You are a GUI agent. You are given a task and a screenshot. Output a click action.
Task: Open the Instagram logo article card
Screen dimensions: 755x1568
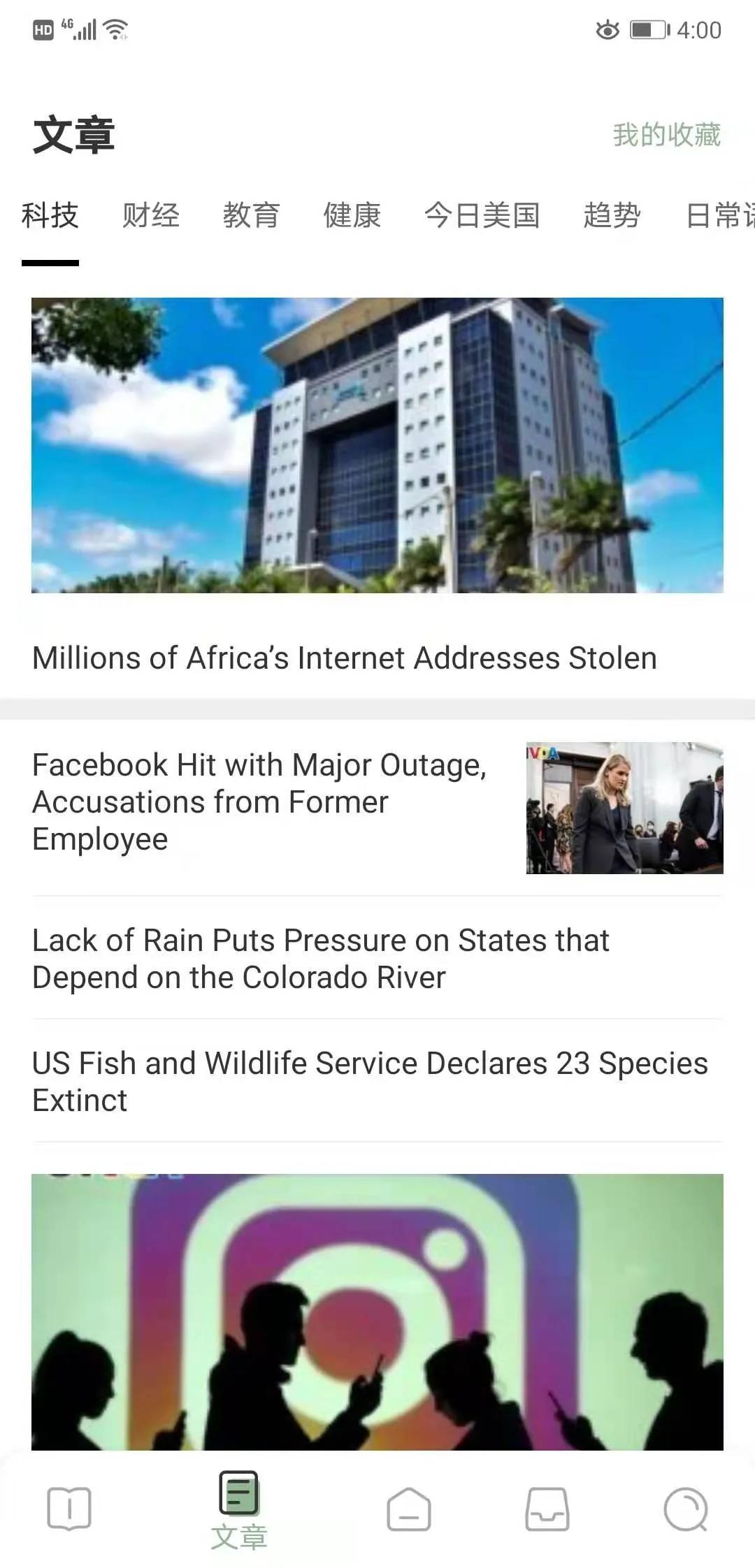pyautogui.click(x=377, y=1311)
